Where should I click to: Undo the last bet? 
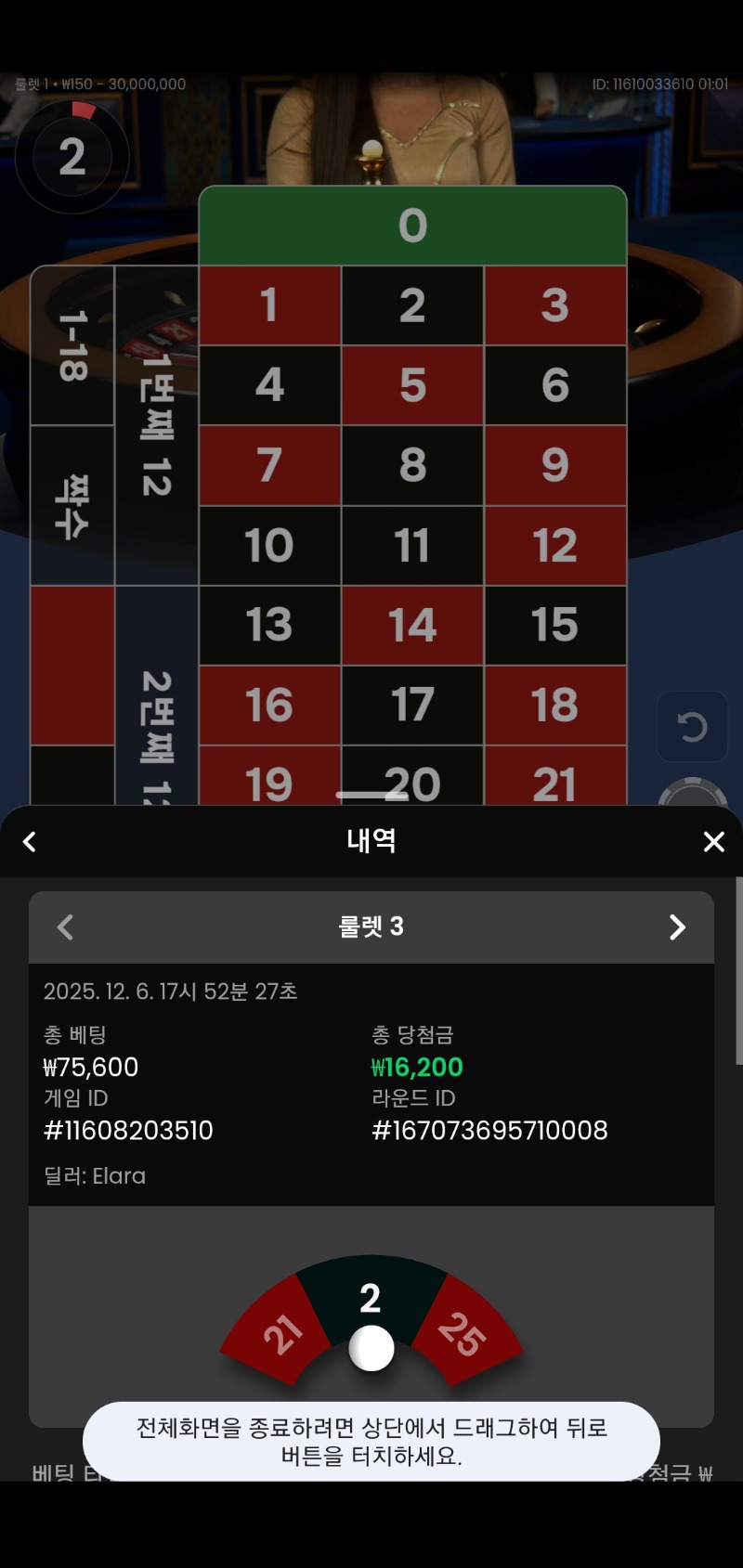(692, 727)
